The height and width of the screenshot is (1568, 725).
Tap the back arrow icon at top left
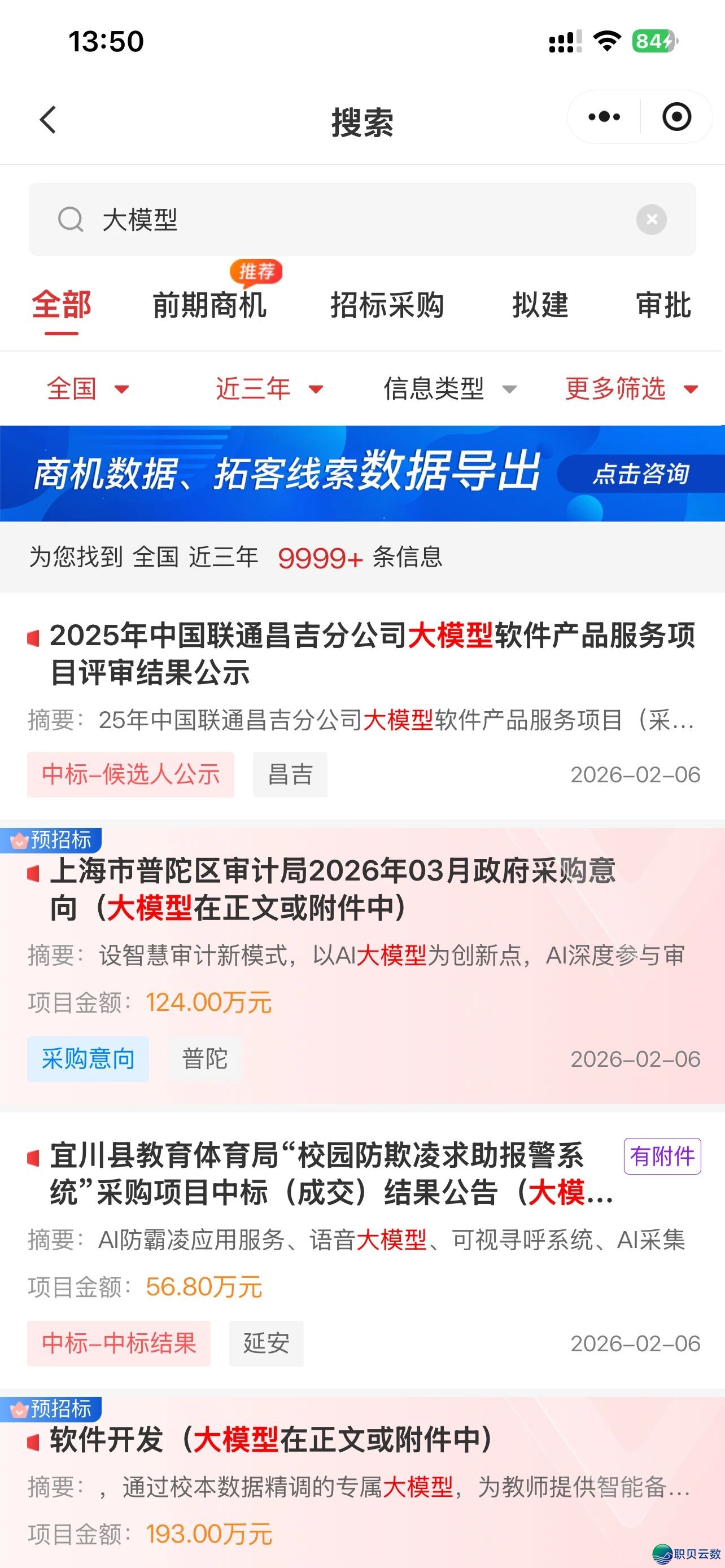(x=47, y=119)
